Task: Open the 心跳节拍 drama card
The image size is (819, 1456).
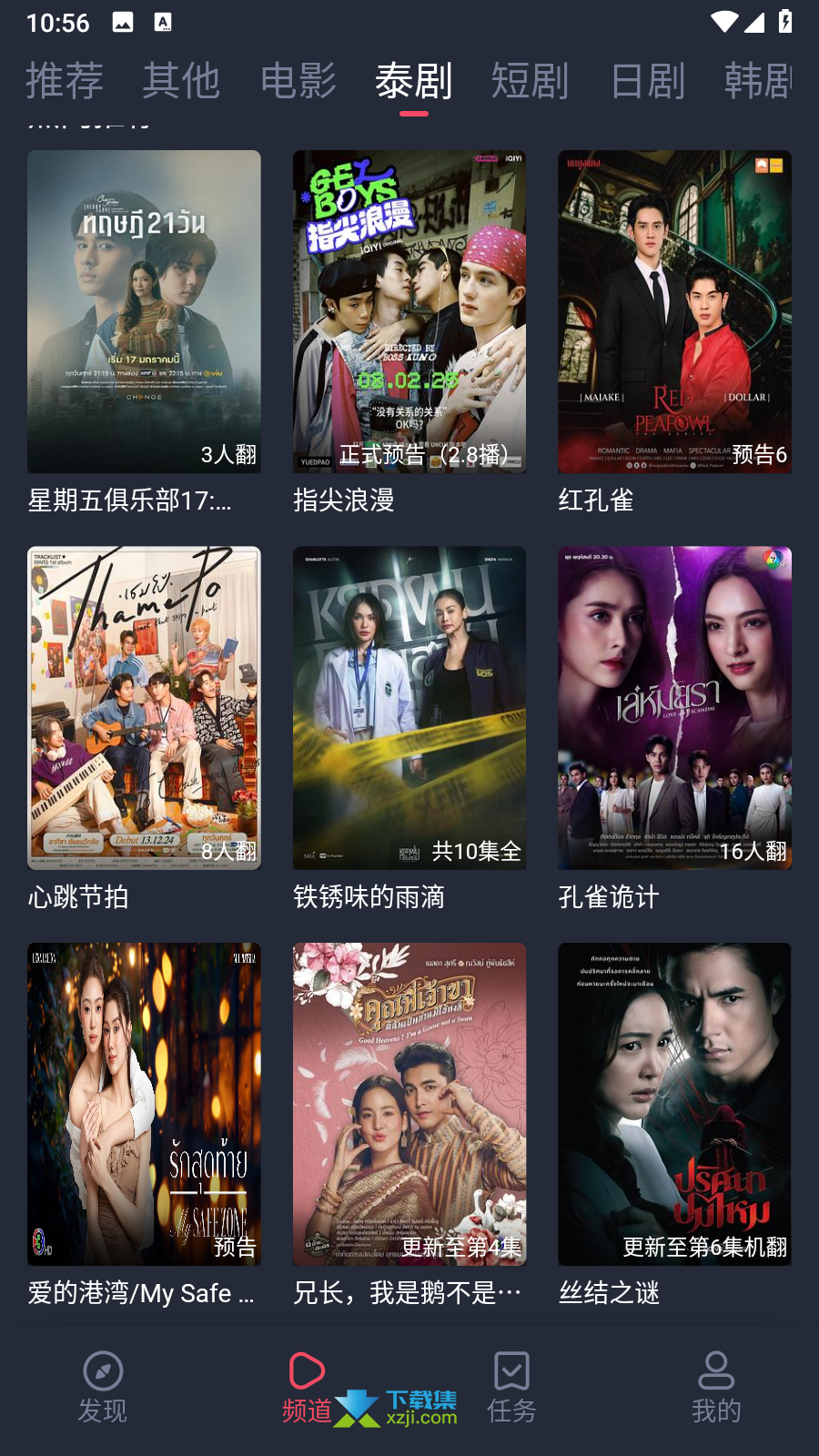Action: click(144, 708)
